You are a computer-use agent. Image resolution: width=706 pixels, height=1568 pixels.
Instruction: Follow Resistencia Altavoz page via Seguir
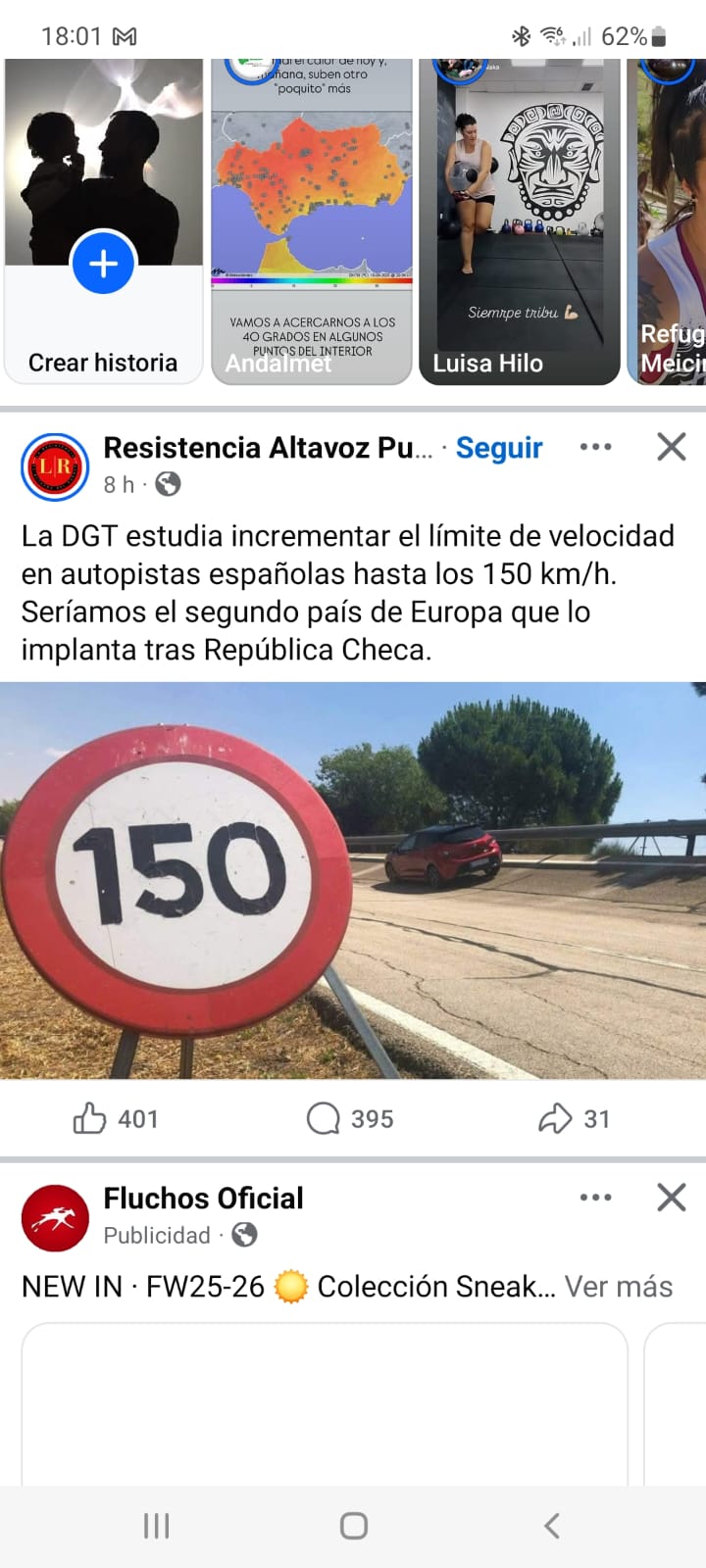coord(498,448)
